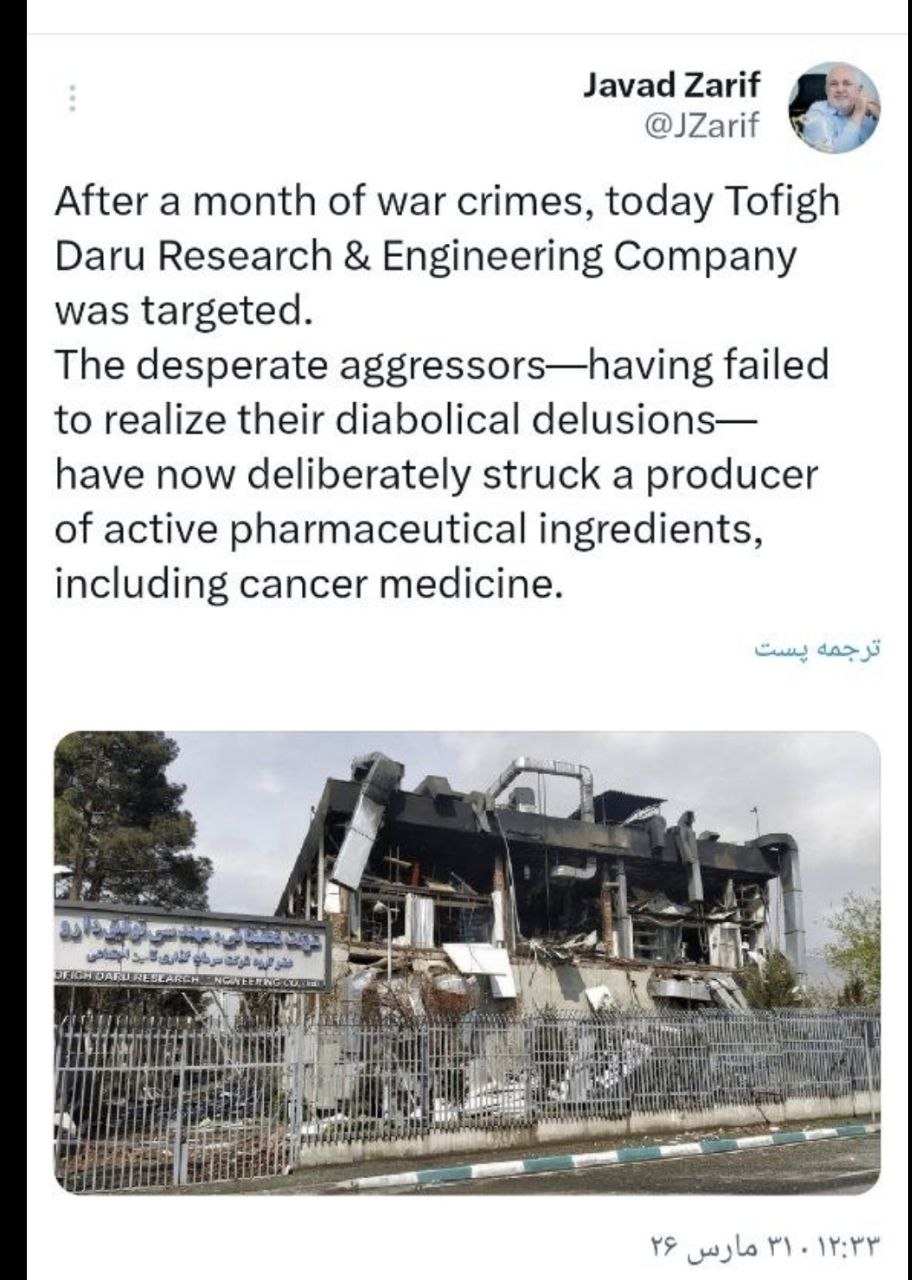Open the attached photo of the damaged building
Viewport: 912px width, 1280px height.
tap(467, 962)
